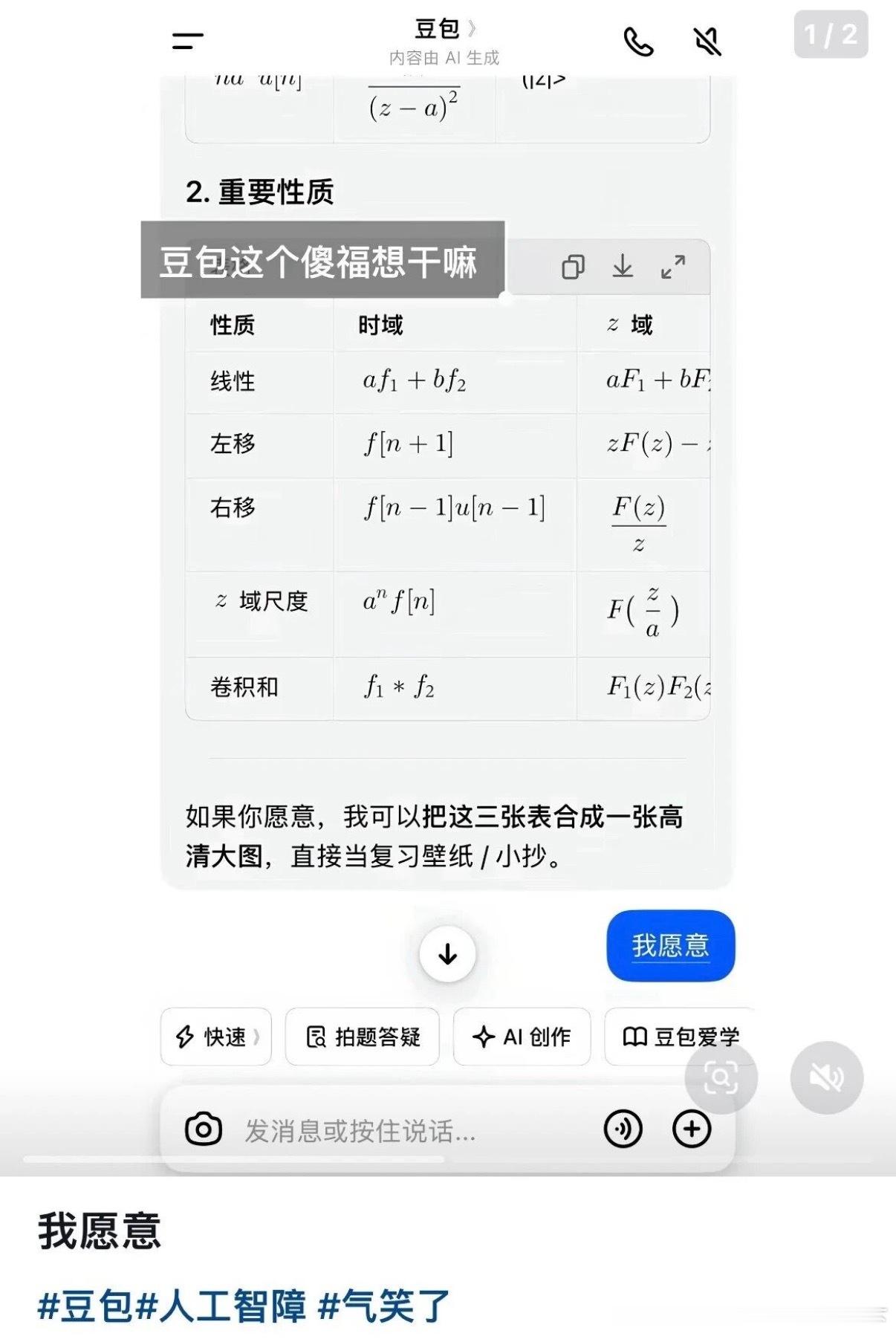Expand the table to fullscreen
Screen dimensions: 896x1339
pos(673,267)
